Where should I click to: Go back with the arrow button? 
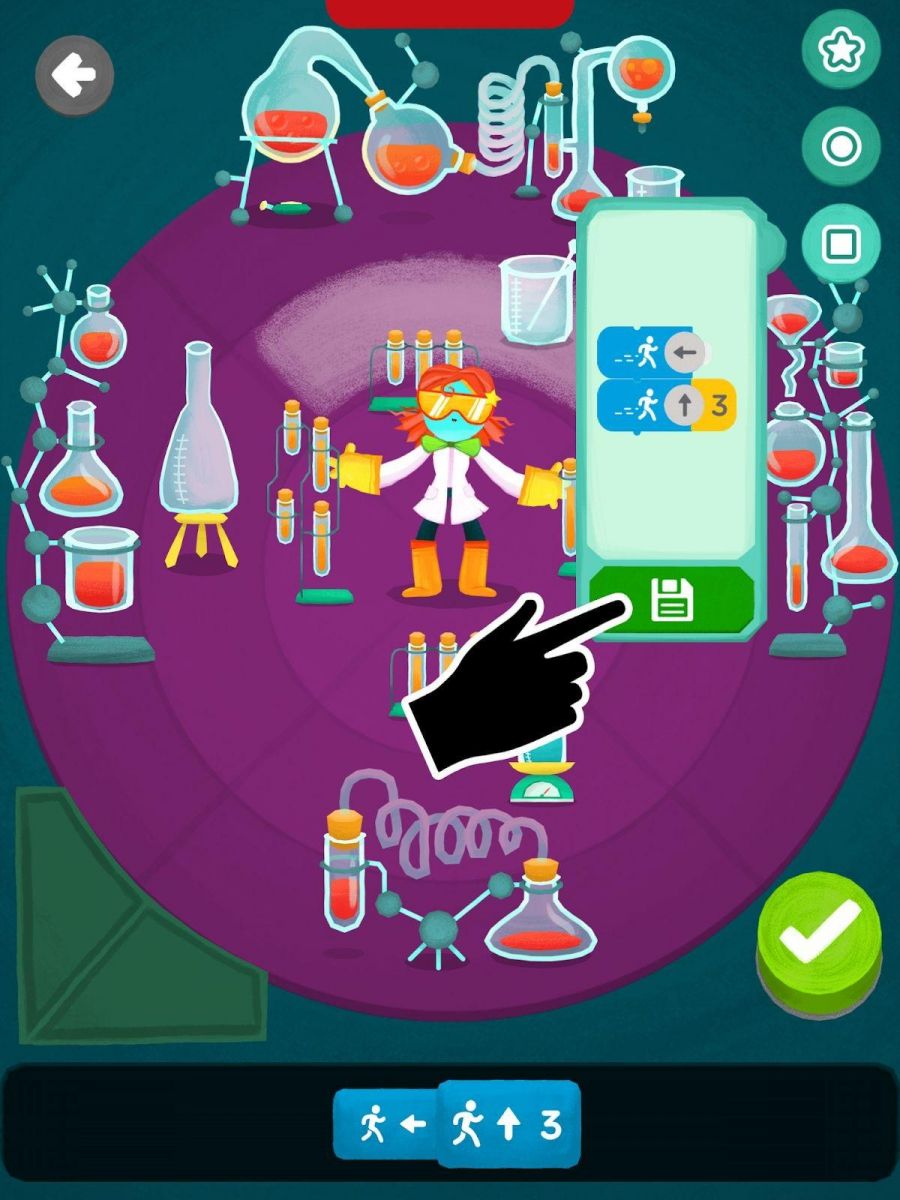point(75,76)
